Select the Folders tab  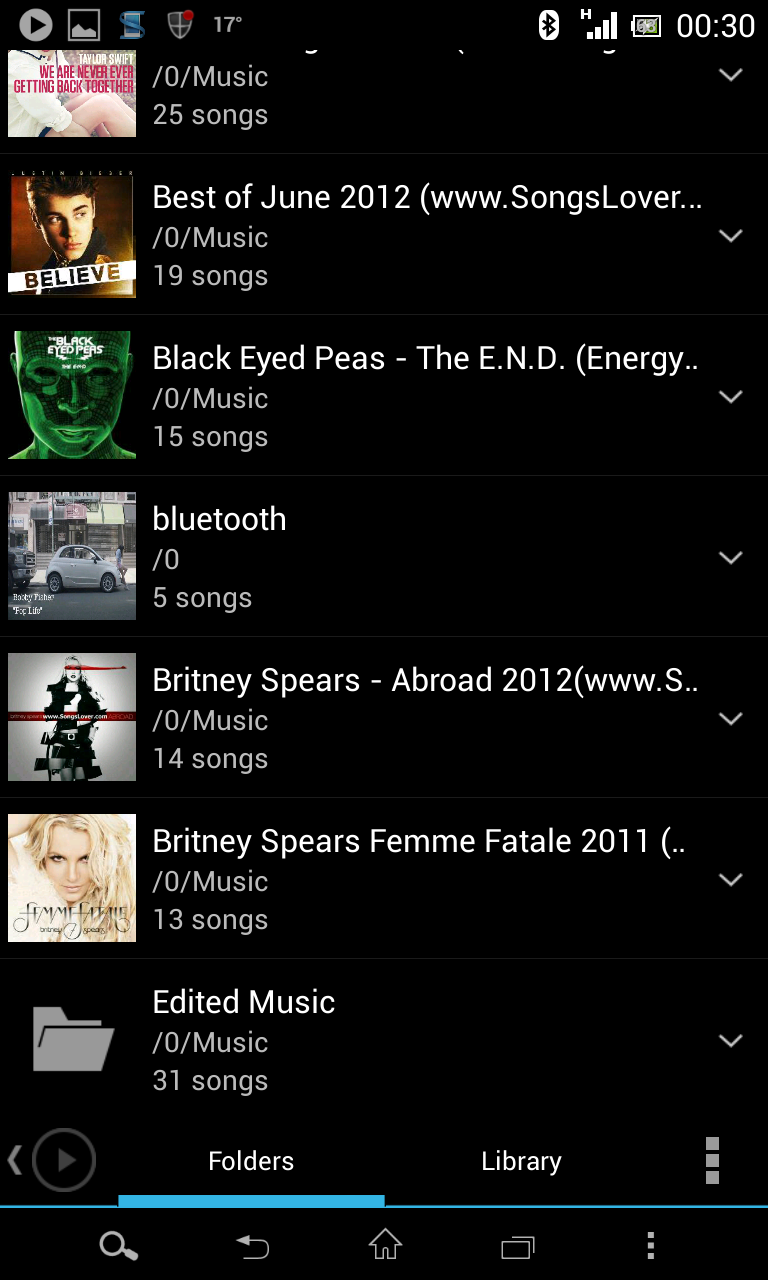pos(251,1161)
